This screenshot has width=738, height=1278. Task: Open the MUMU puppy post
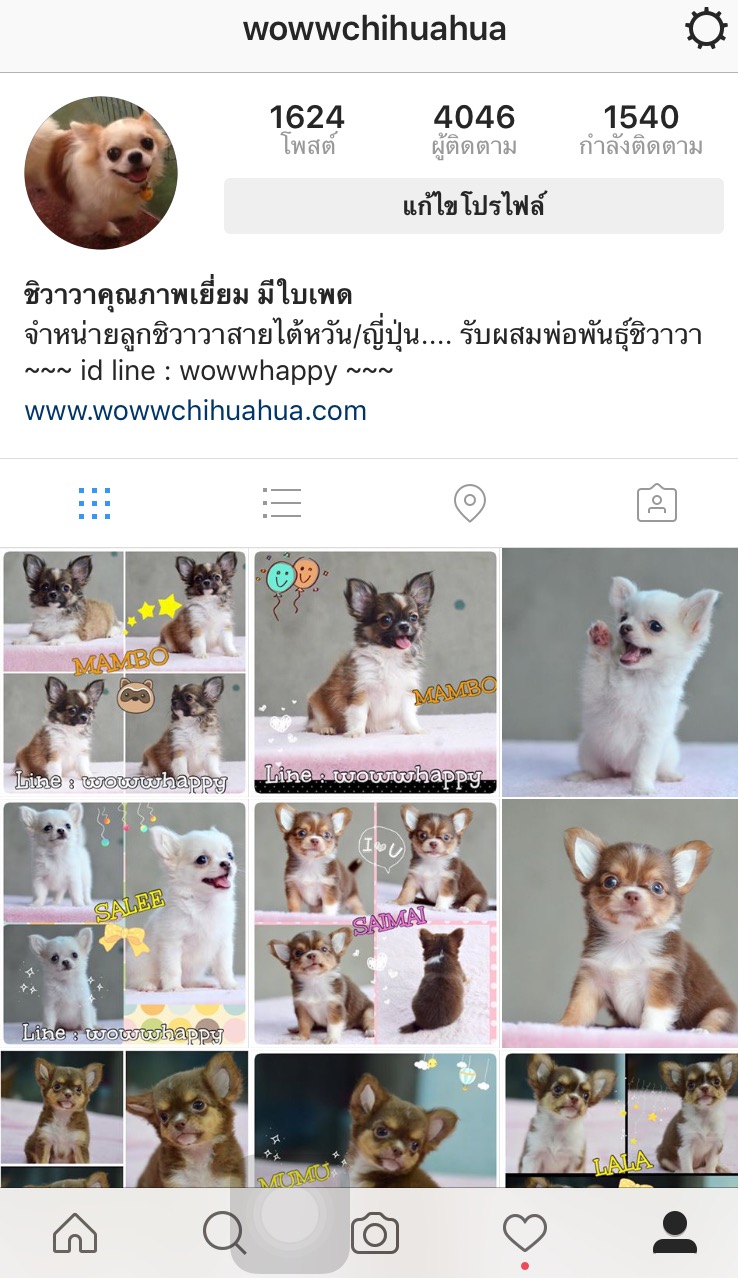coord(375,1118)
